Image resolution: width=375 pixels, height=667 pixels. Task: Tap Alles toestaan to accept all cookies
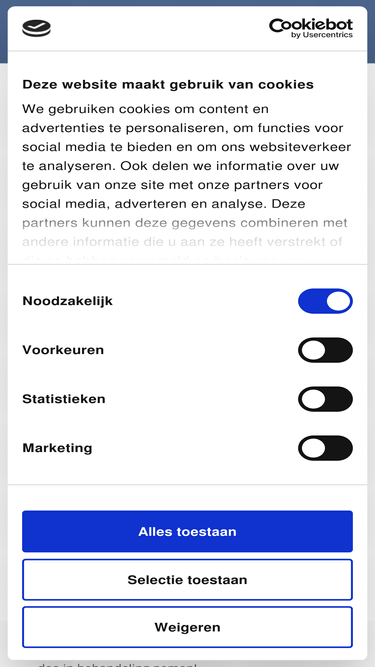point(188,531)
